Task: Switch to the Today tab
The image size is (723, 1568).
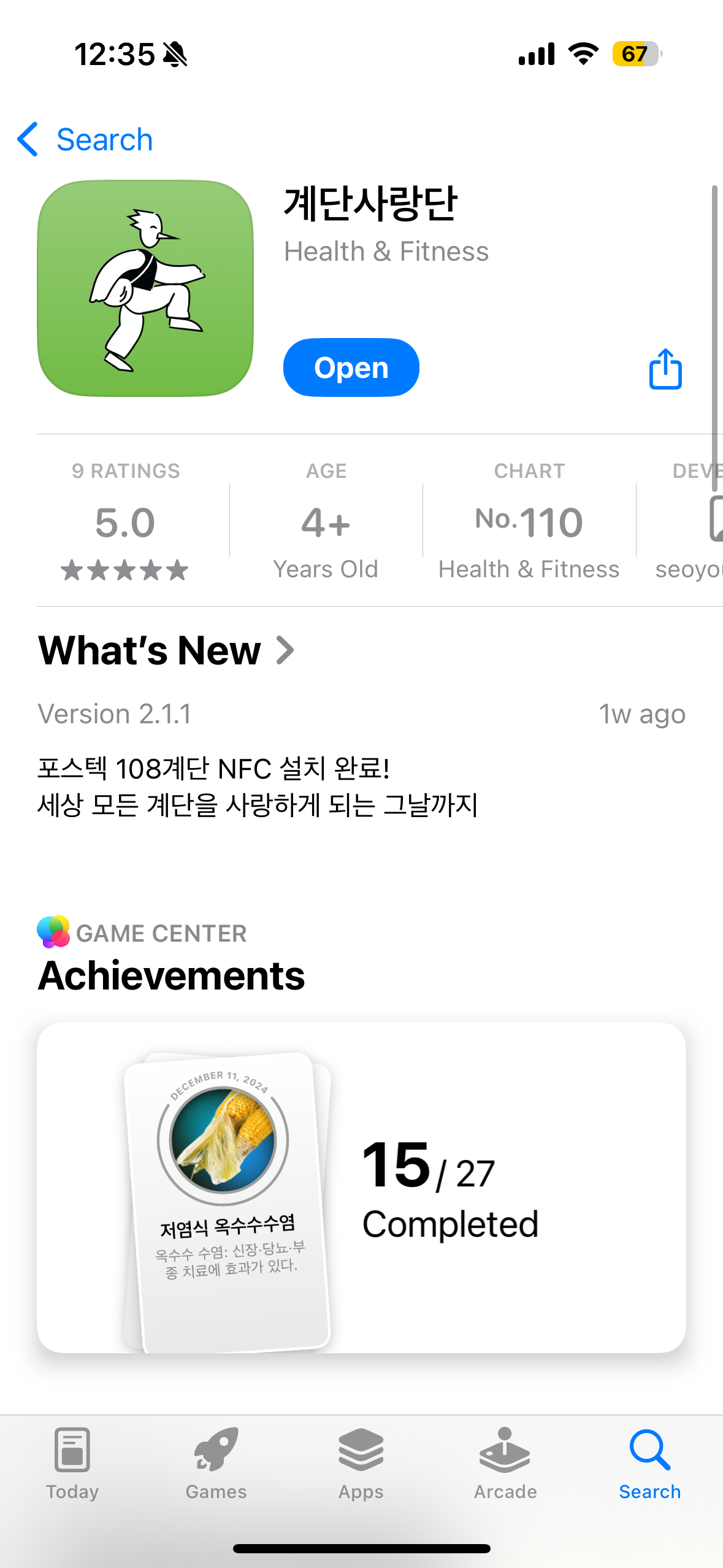Action: 72,1463
